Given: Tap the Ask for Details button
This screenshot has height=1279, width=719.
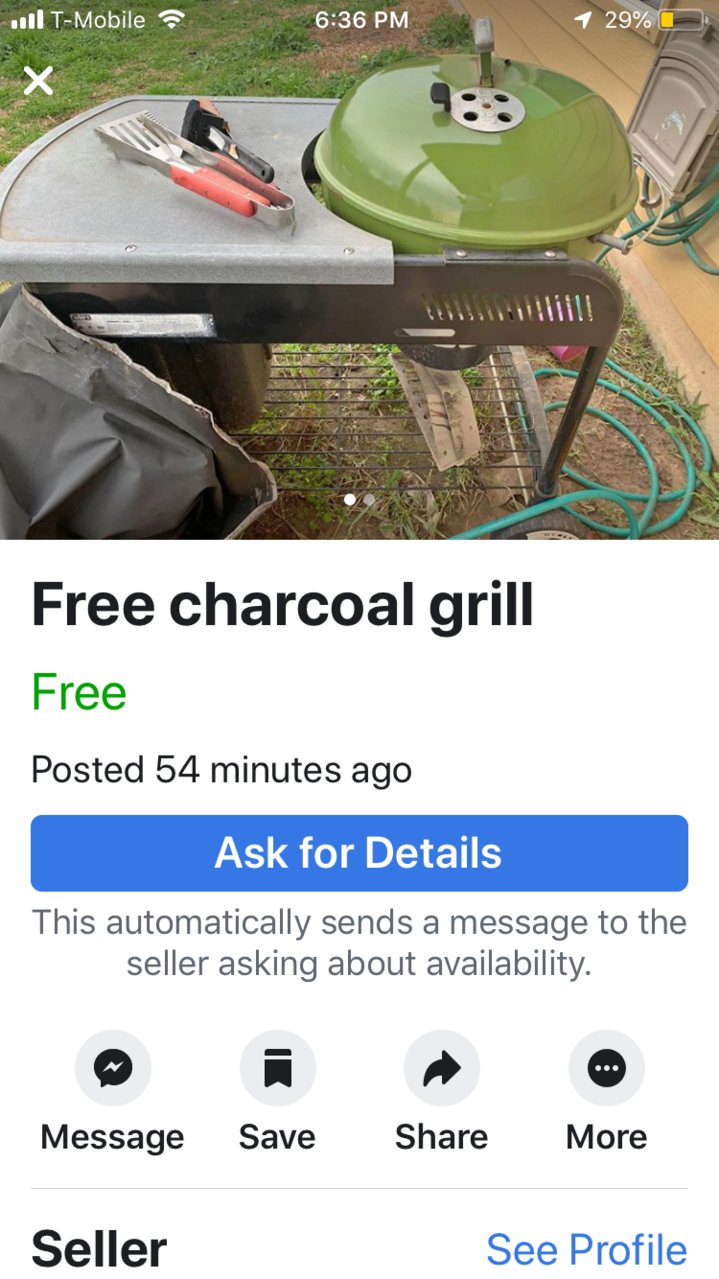Looking at the screenshot, I should (359, 853).
